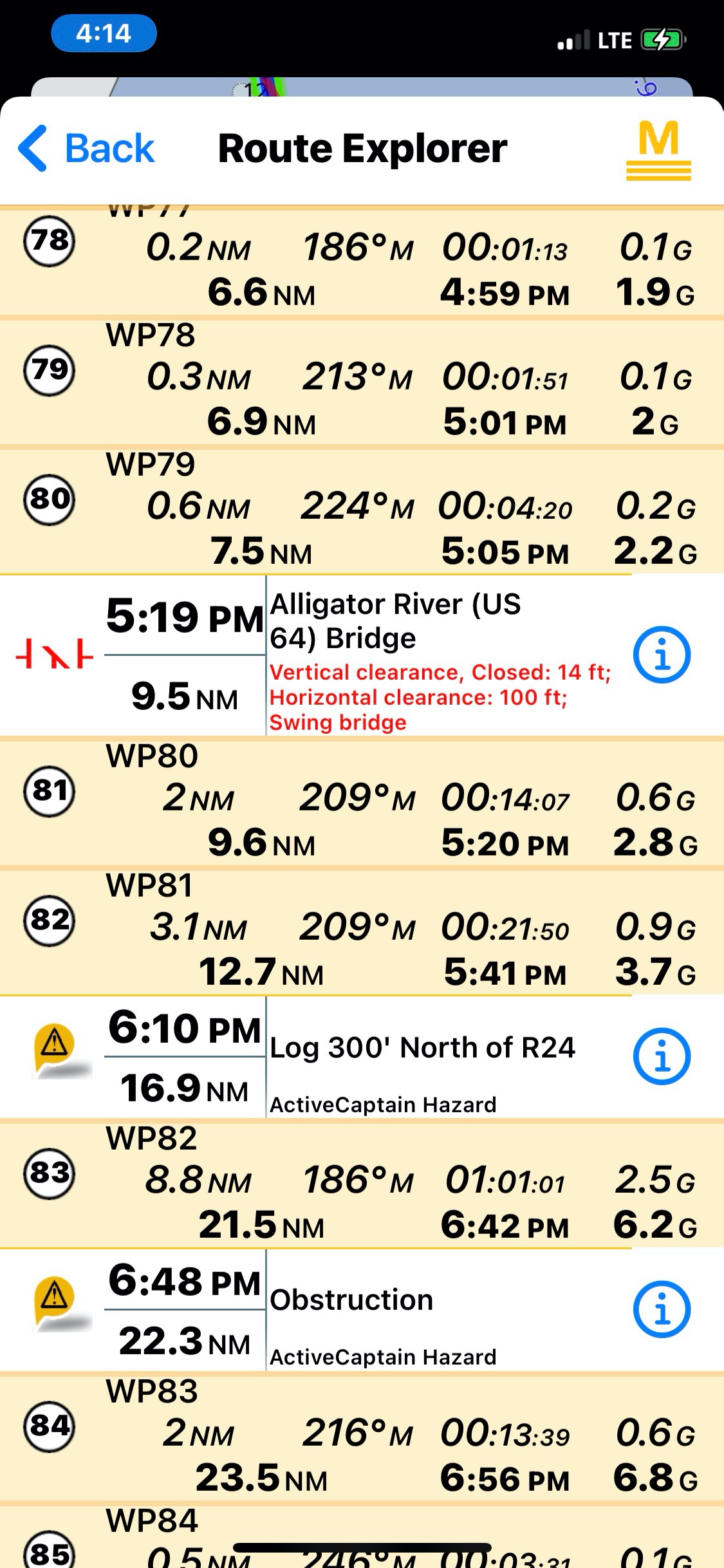Screen dimensions: 724x1568
Task: Select waypoint row WP81
Action: (360, 933)
